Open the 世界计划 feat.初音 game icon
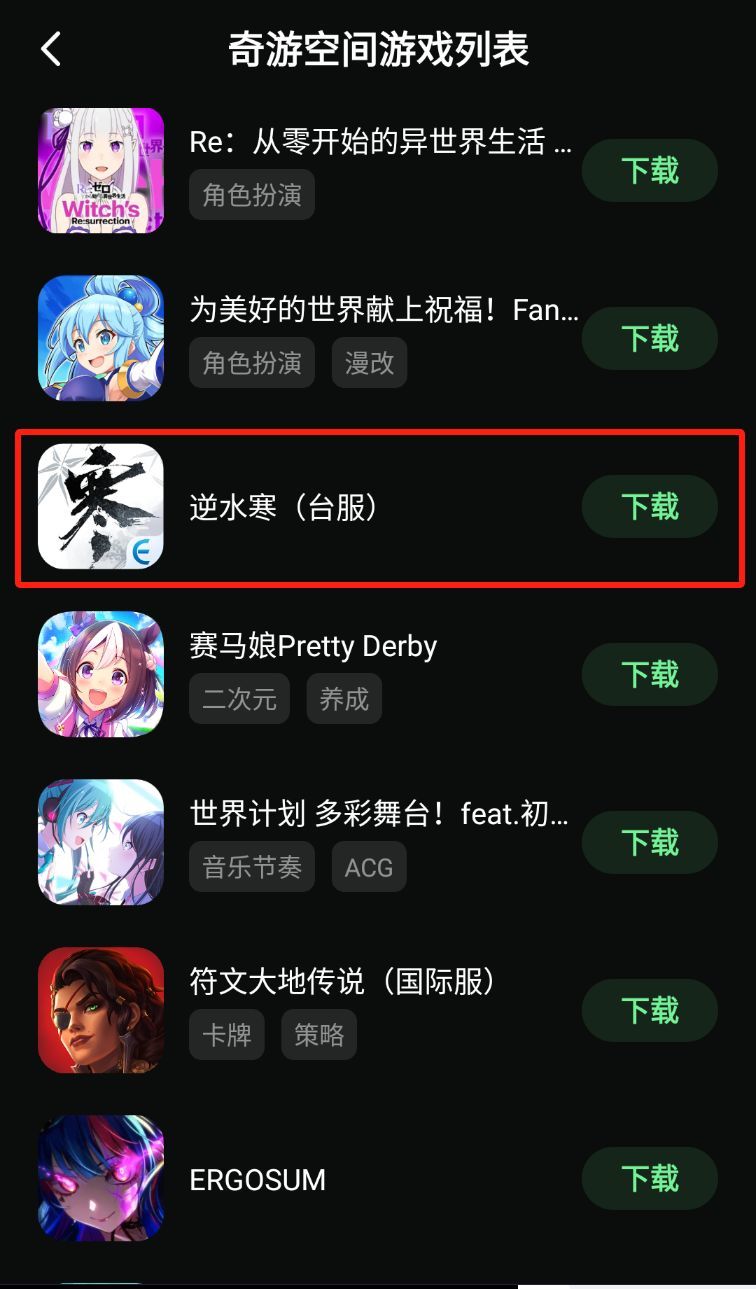Image resolution: width=756 pixels, height=1289 pixels. tap(101, 842)
